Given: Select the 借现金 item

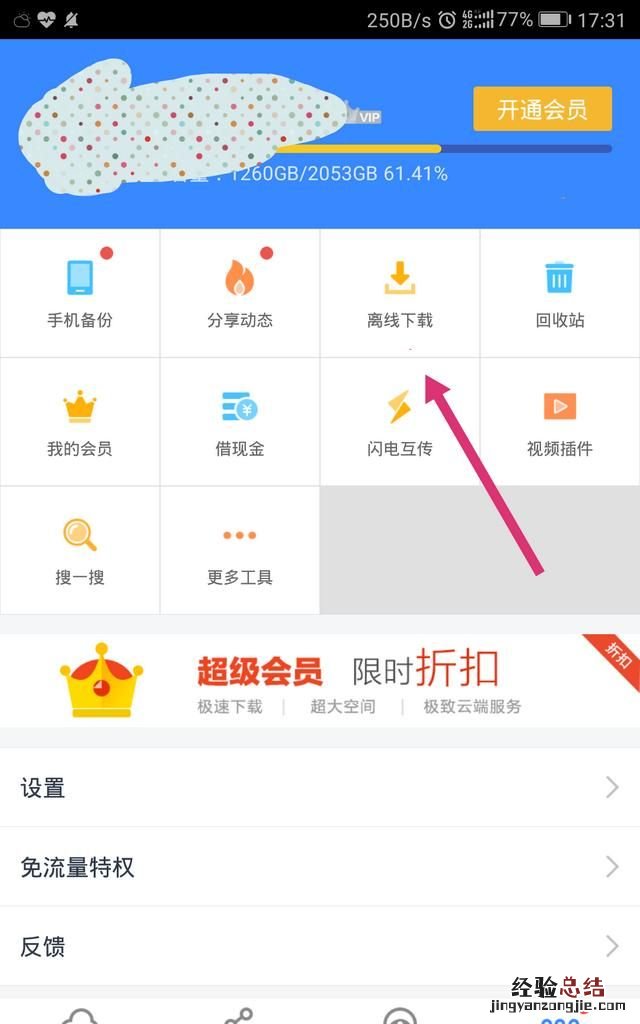Looking at the screenshot, I should pos(240,421).
